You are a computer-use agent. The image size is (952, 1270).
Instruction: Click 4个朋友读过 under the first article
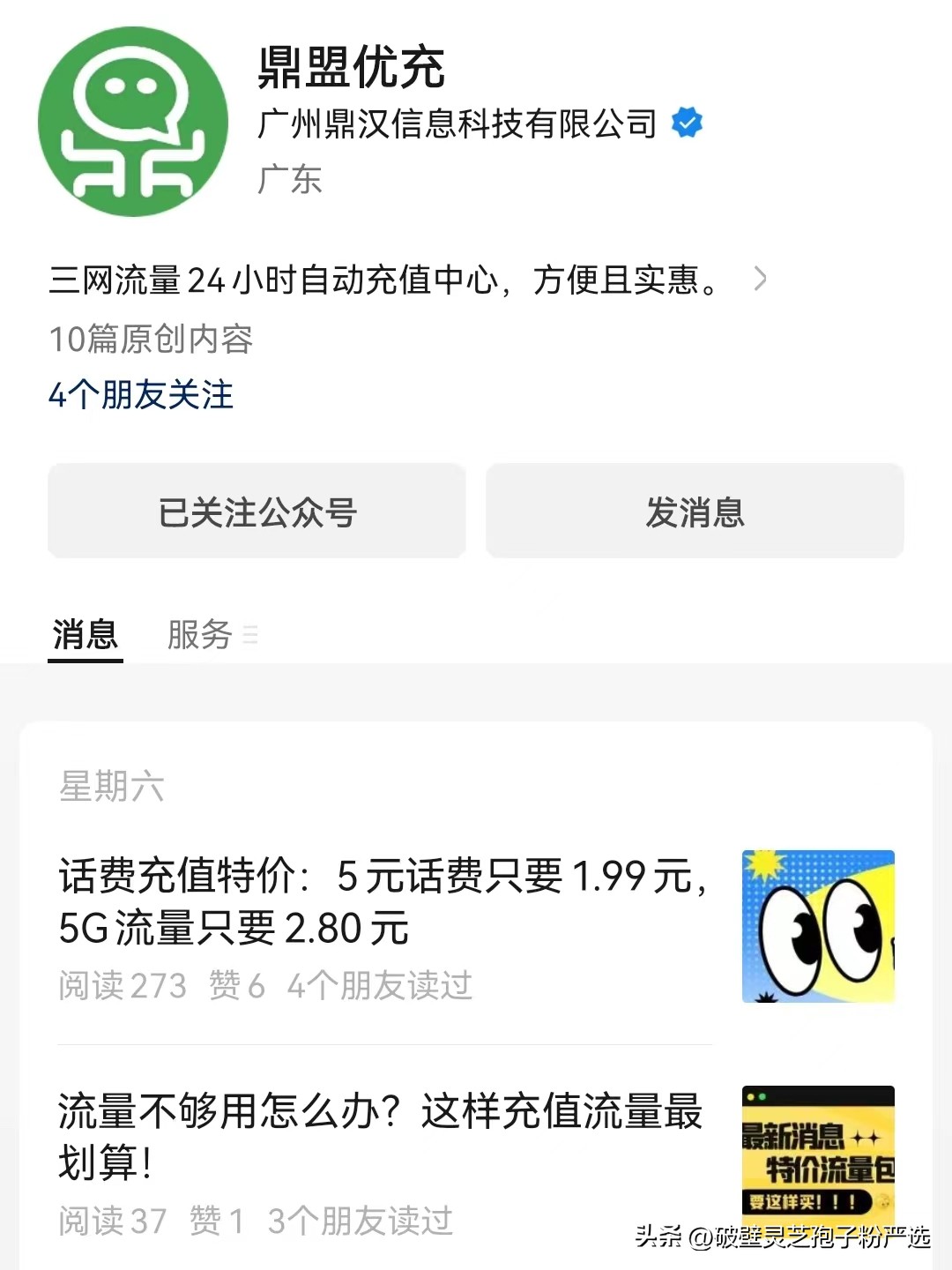(381, 986)
